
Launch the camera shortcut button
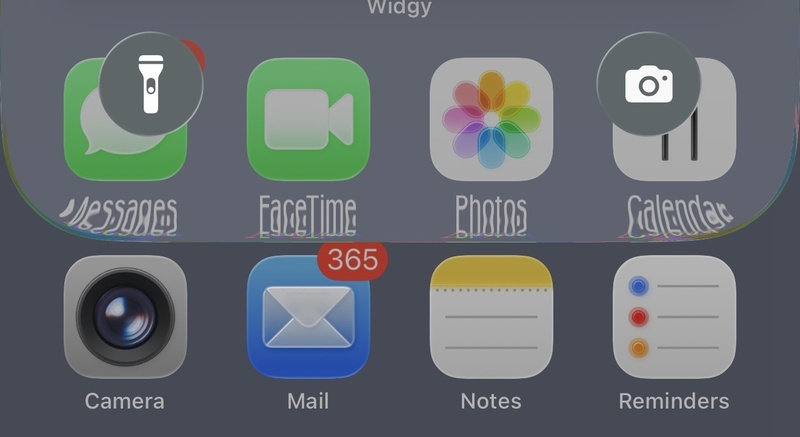click(x=648, y=84)
